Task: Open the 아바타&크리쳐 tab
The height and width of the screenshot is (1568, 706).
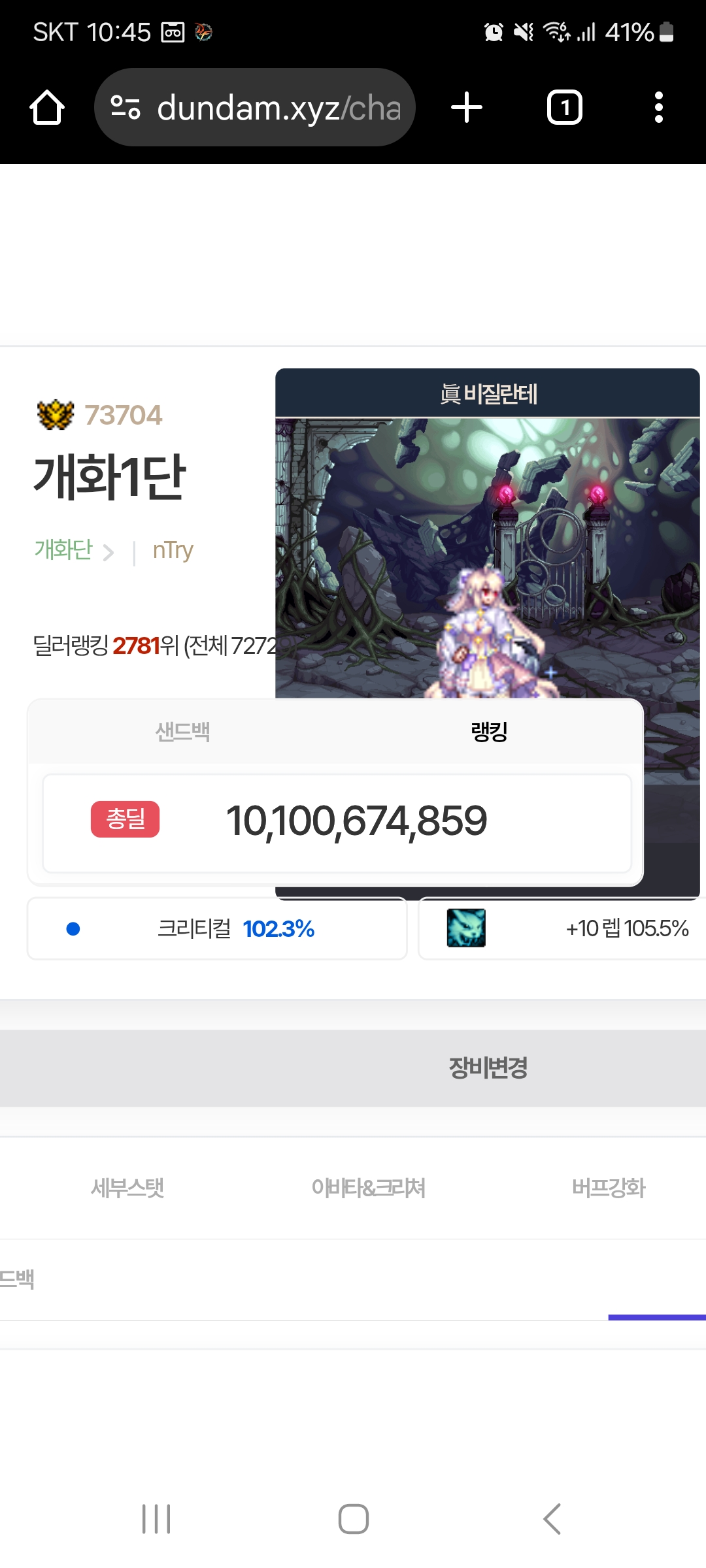Action: 368,1188
